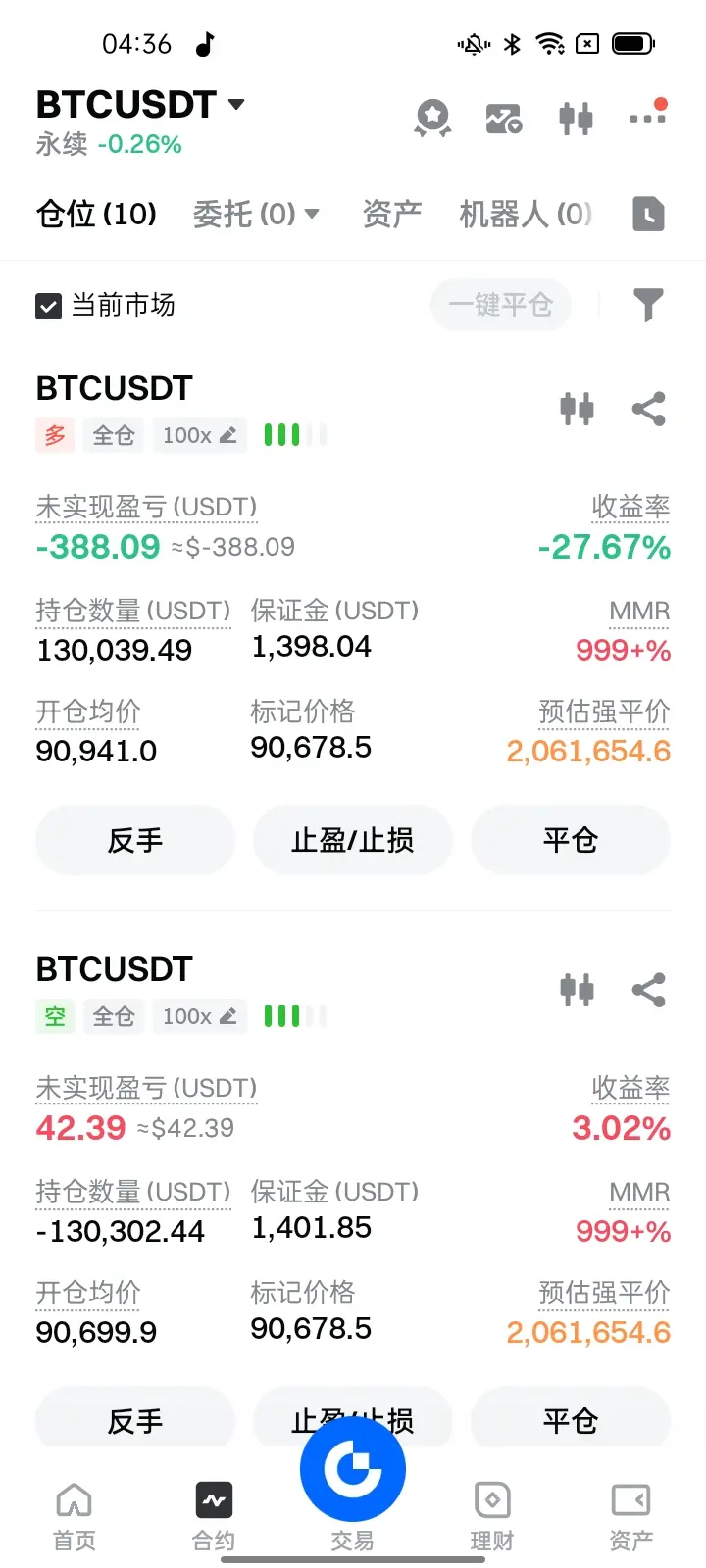Screen dimensions: 706x1568
Task: Go to the 首页 tab
Action: click(75, 1515)
